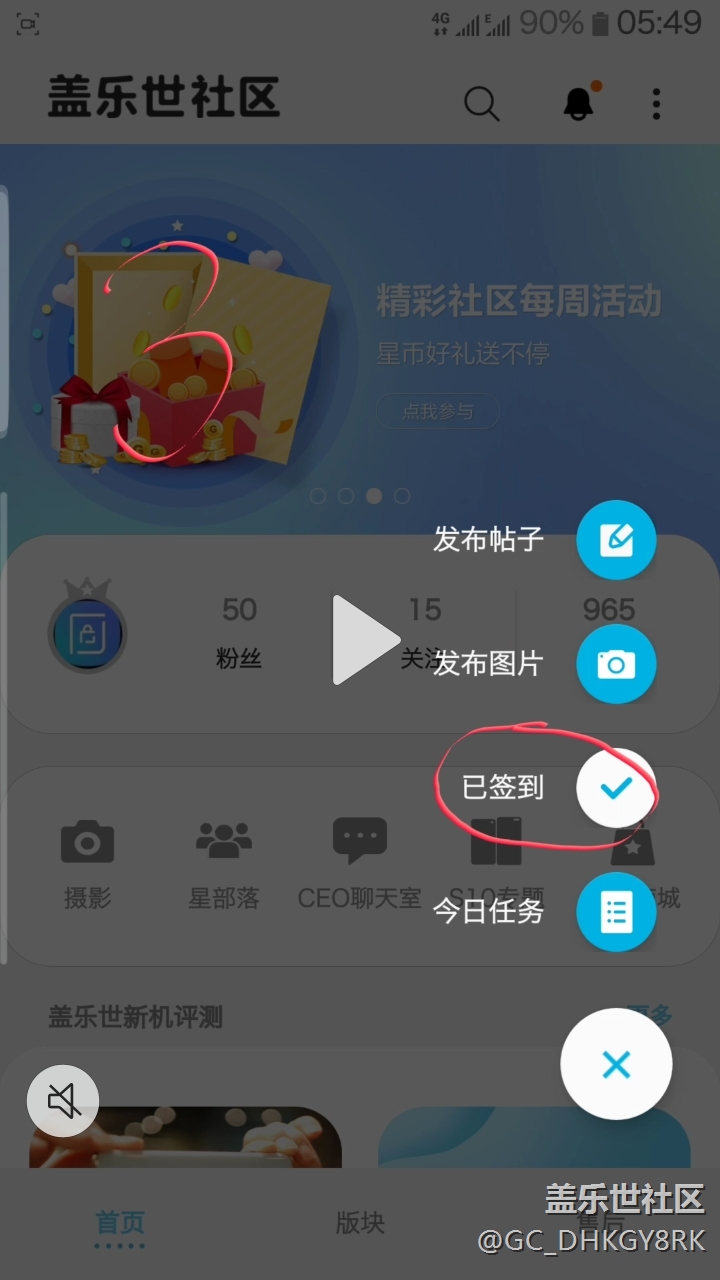720x1280 pixels.
Task: Switch to the 首页 tab
Action: (x=120, y=1222)
